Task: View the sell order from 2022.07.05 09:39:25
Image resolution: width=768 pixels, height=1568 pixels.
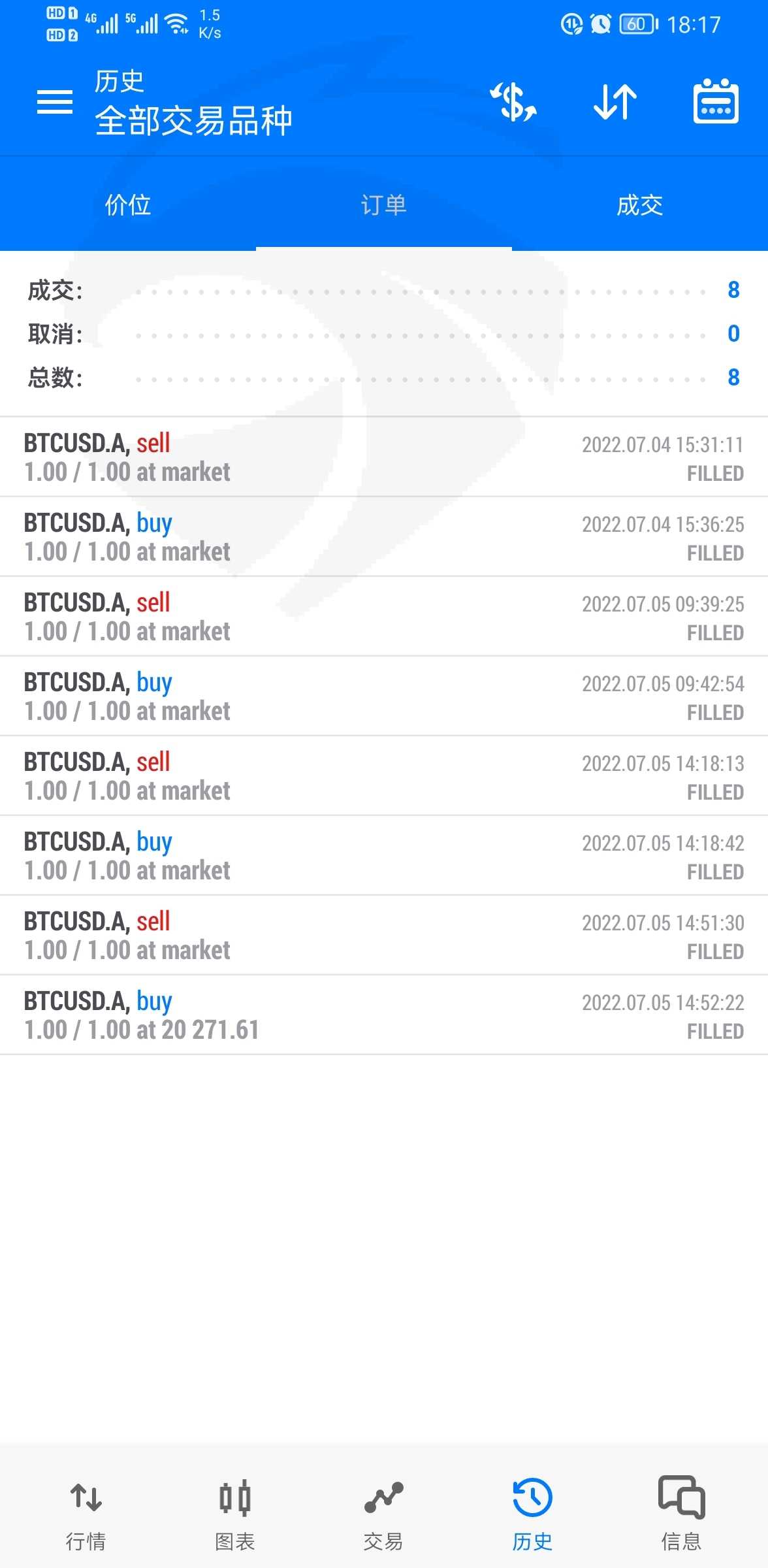Action: point(384,617)
